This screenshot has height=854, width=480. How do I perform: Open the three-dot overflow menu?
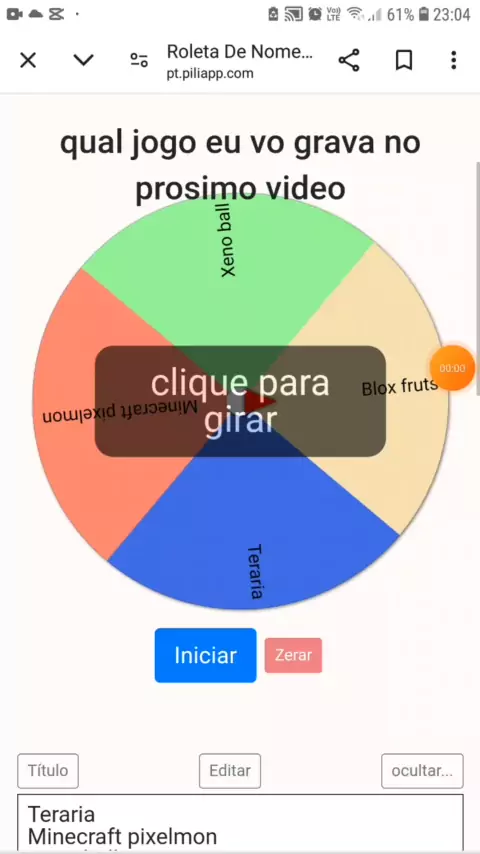(x=453, y=60)
